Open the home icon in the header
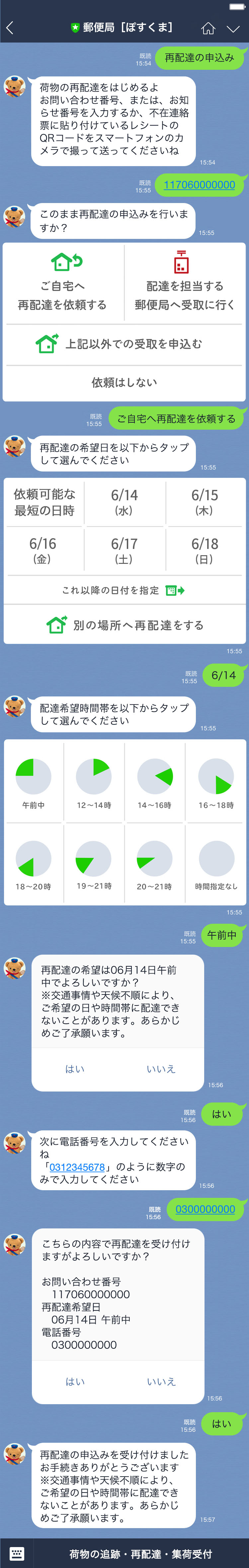Screen dimensions: 249x1568 [x=207, y=28]
